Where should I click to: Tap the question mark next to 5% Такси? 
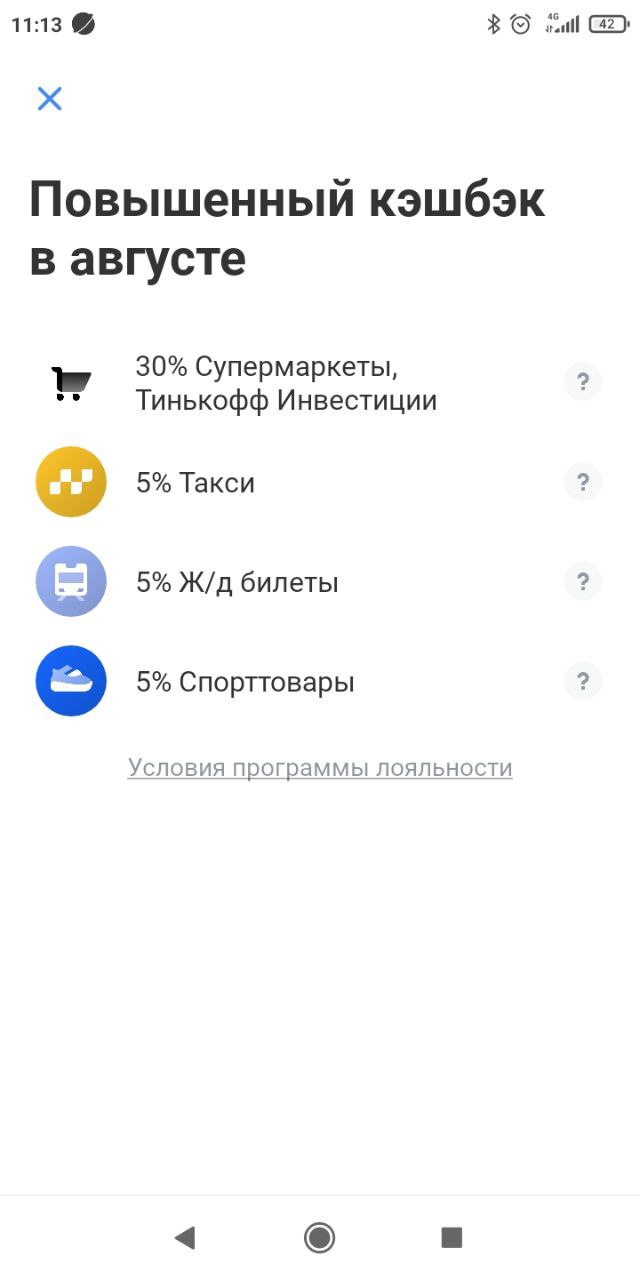pyautogui.click(x=583, y=482)
